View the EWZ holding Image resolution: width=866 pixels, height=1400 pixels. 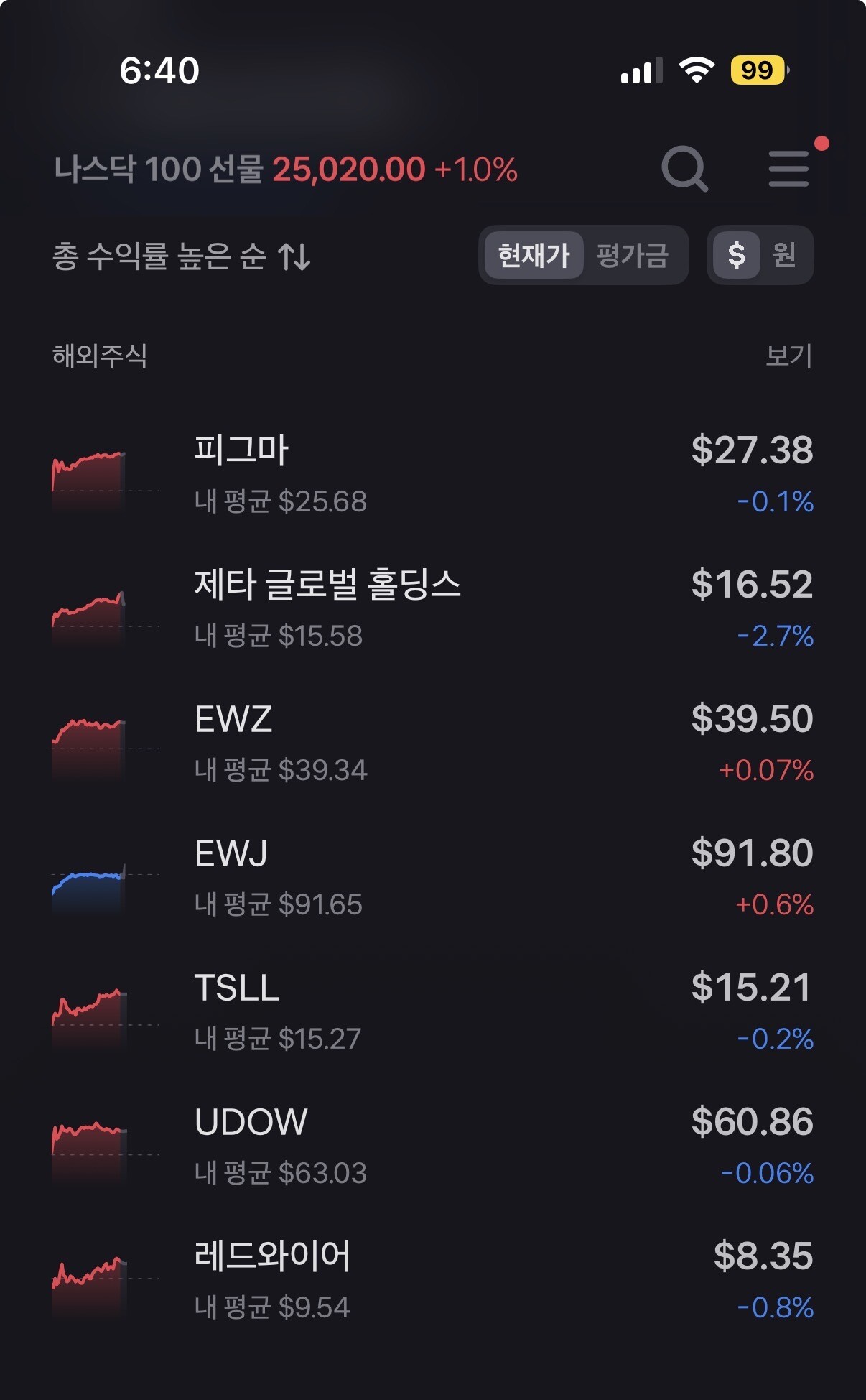click(x=432, y=743)
